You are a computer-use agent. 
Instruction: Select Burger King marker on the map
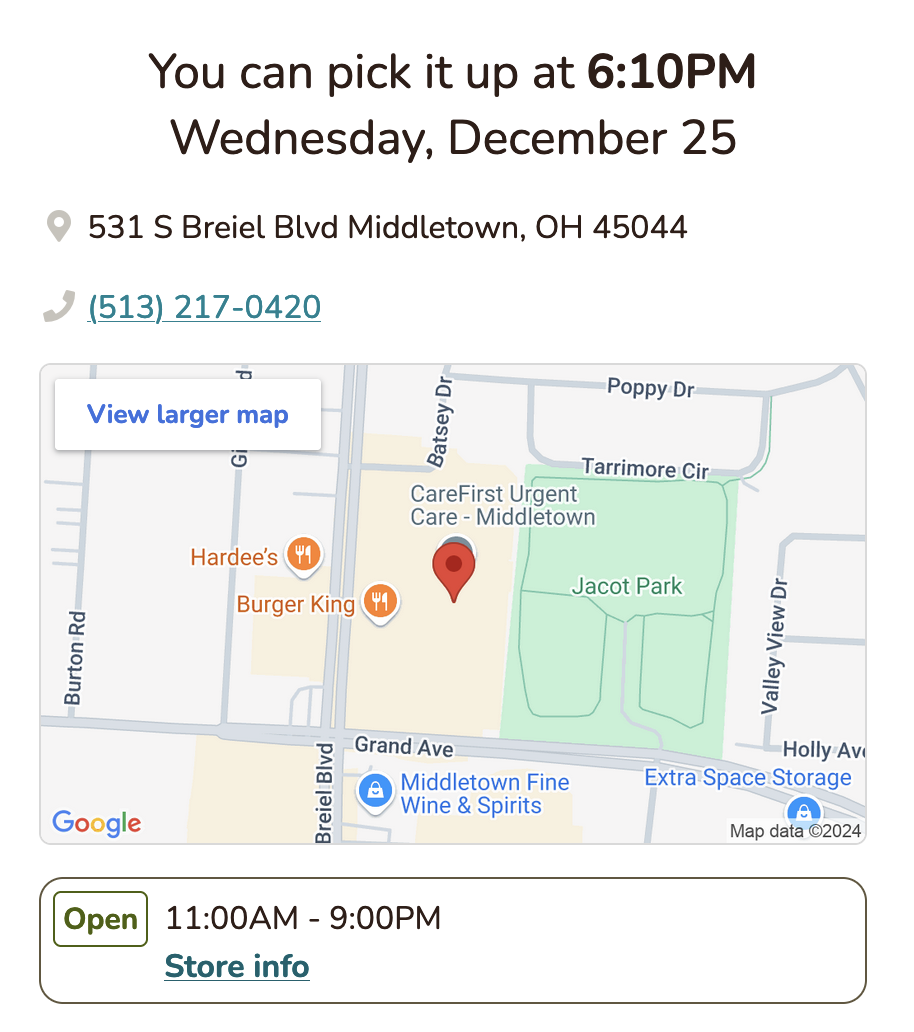click(x=380, y=601)
